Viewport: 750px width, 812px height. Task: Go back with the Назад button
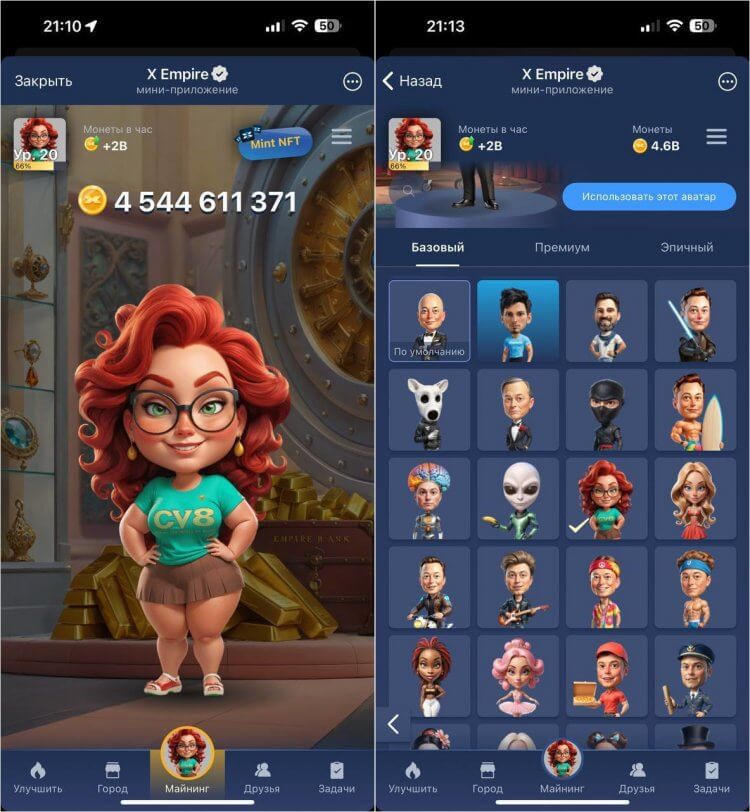[411, 81]
